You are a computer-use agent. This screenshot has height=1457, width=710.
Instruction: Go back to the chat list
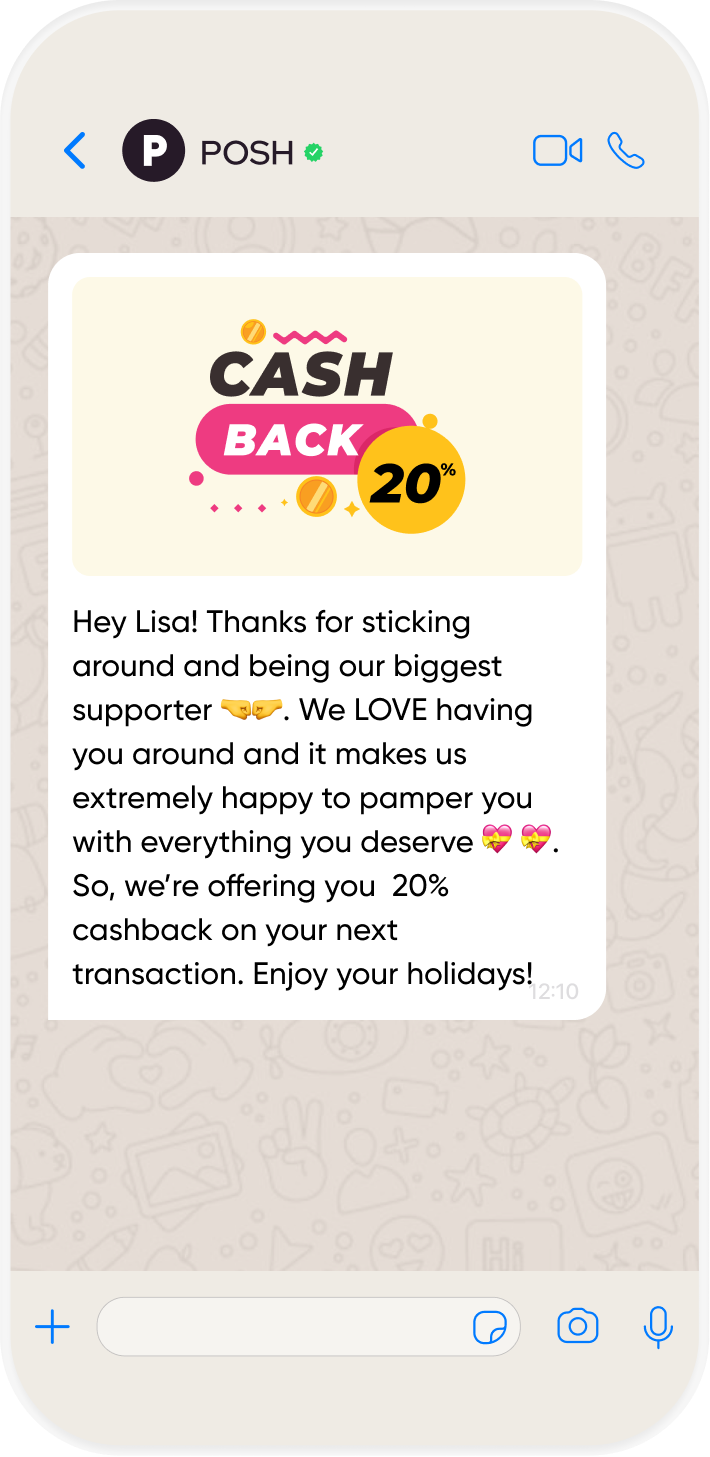click(x=75, y=151)
